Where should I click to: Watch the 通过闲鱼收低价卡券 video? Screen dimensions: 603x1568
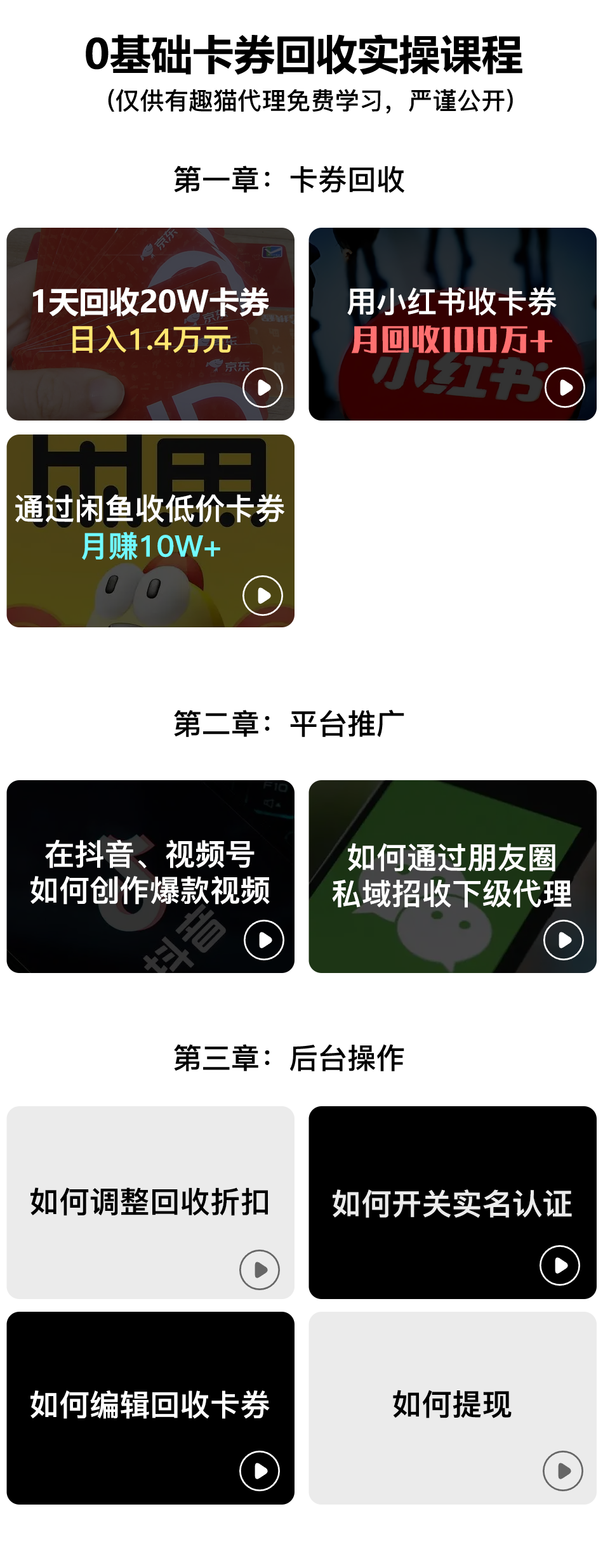point(263,595)
